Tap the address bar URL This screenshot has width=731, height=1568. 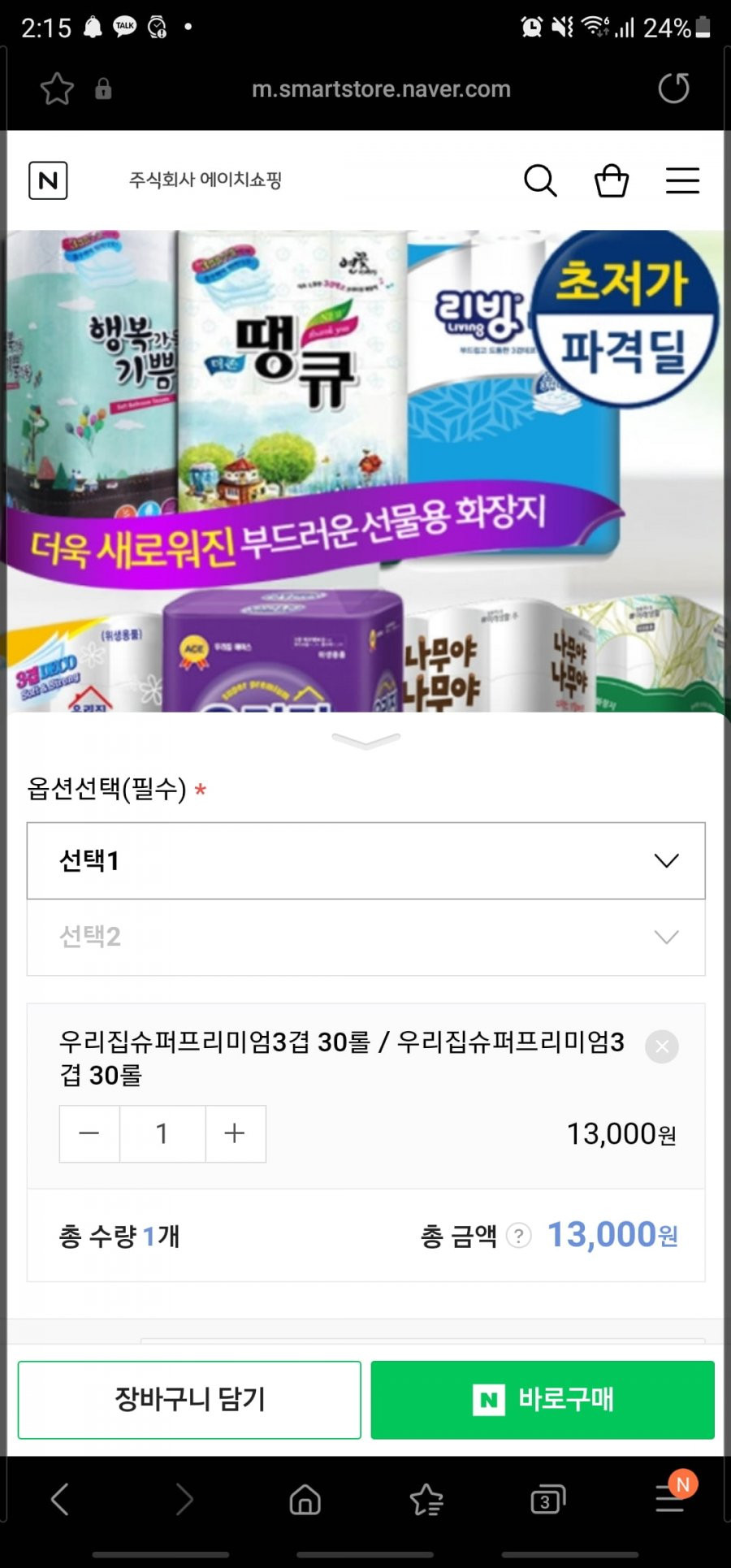click(381, 89)
